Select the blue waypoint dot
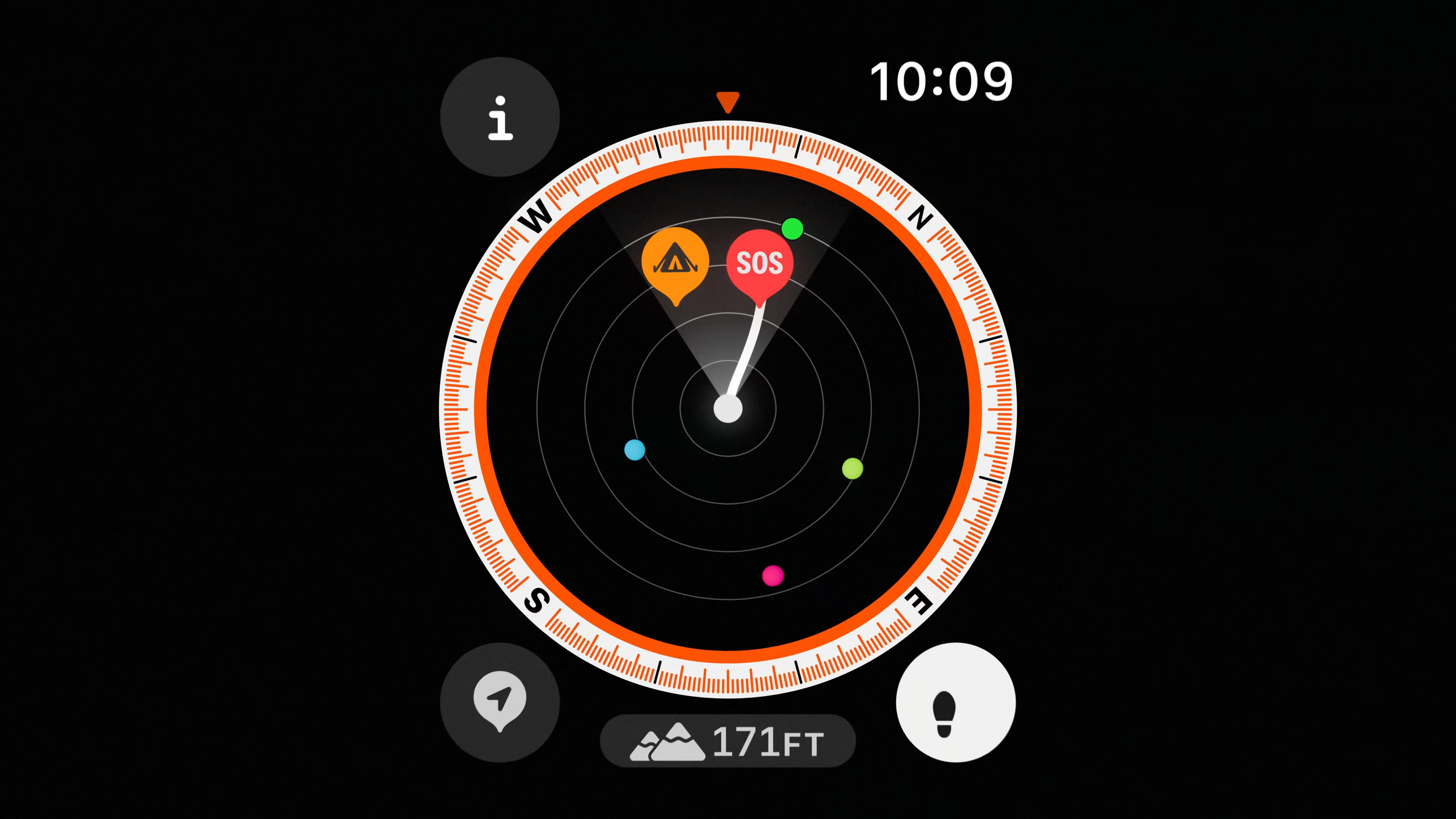This screenshot has height=819, width=1456. [634, 450]
